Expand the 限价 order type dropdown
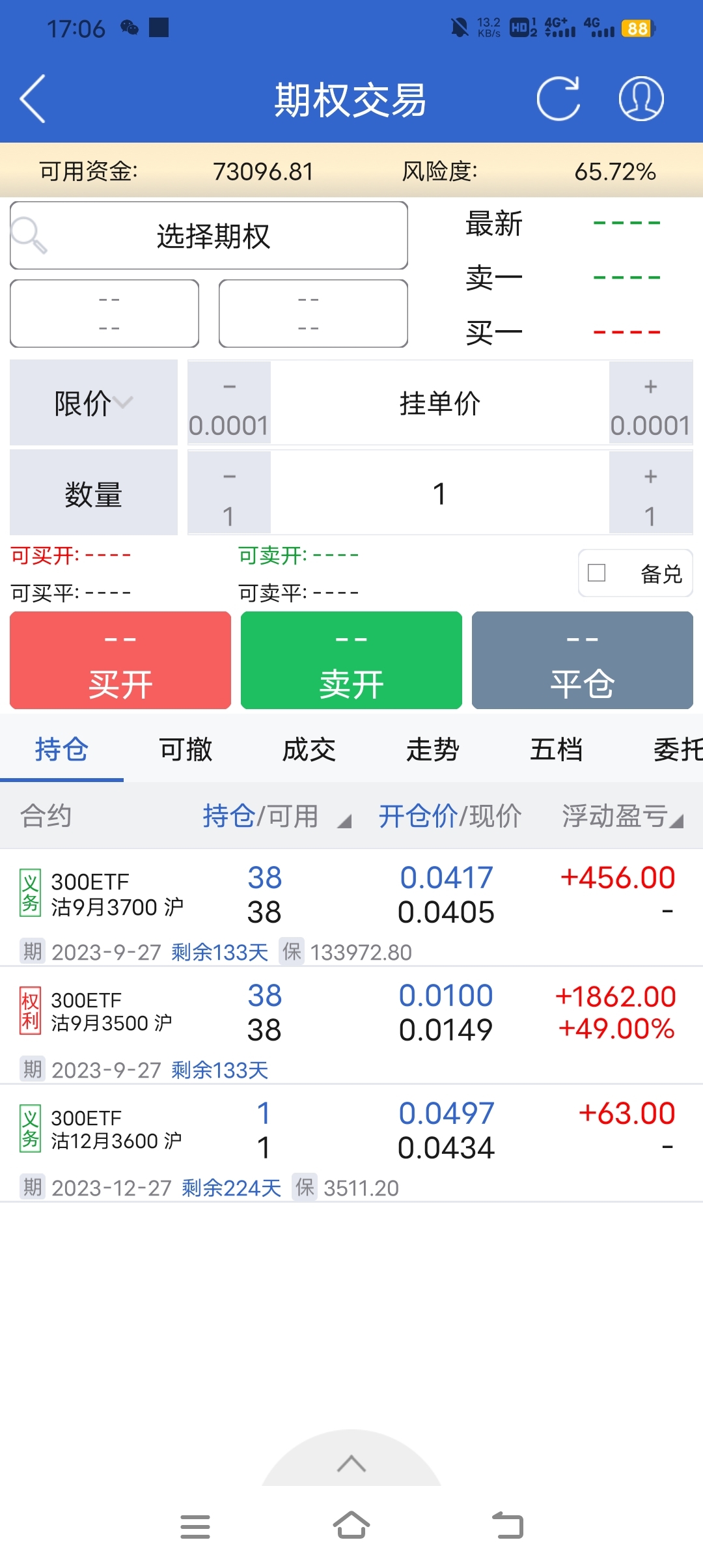The image size is (703, 1568). point(94,403)
